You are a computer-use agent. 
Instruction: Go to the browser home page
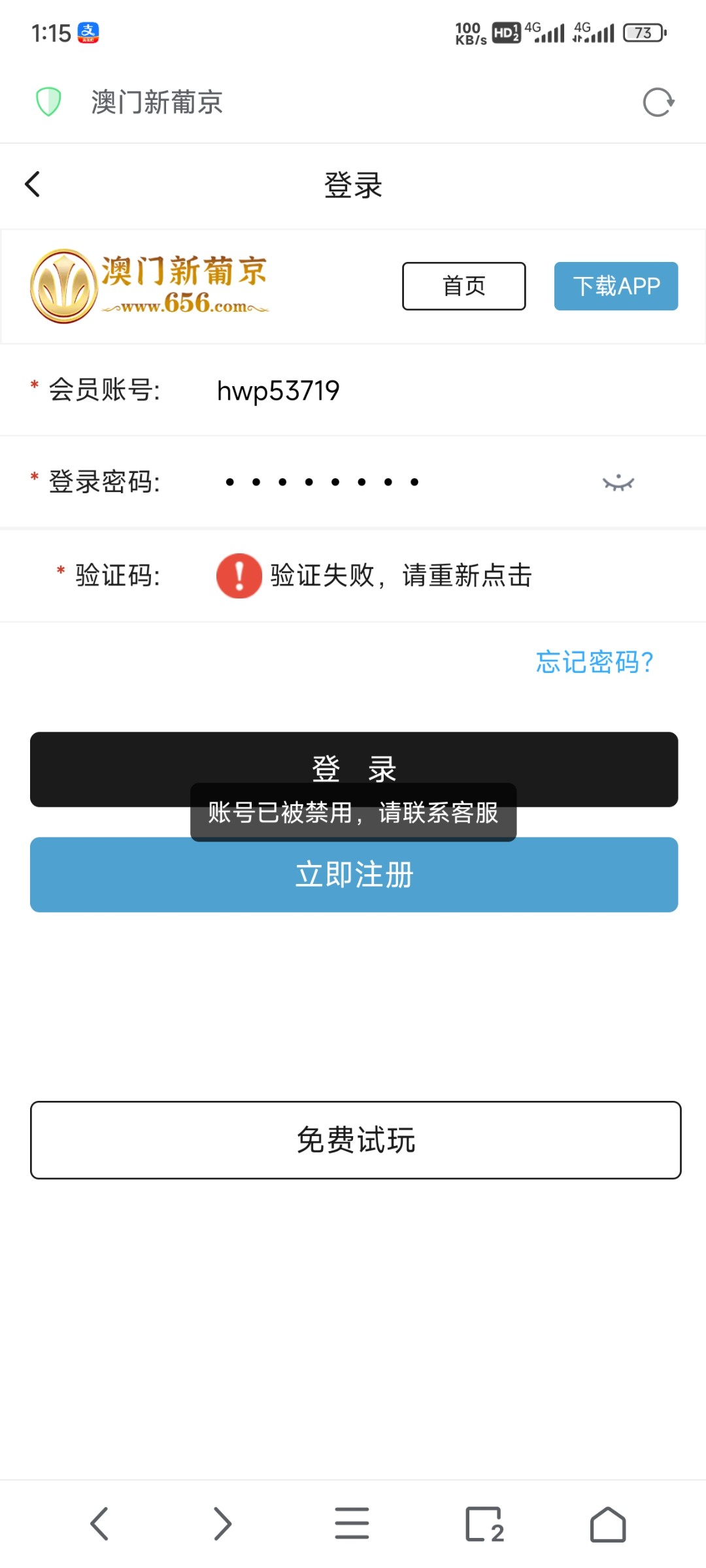607,1524
